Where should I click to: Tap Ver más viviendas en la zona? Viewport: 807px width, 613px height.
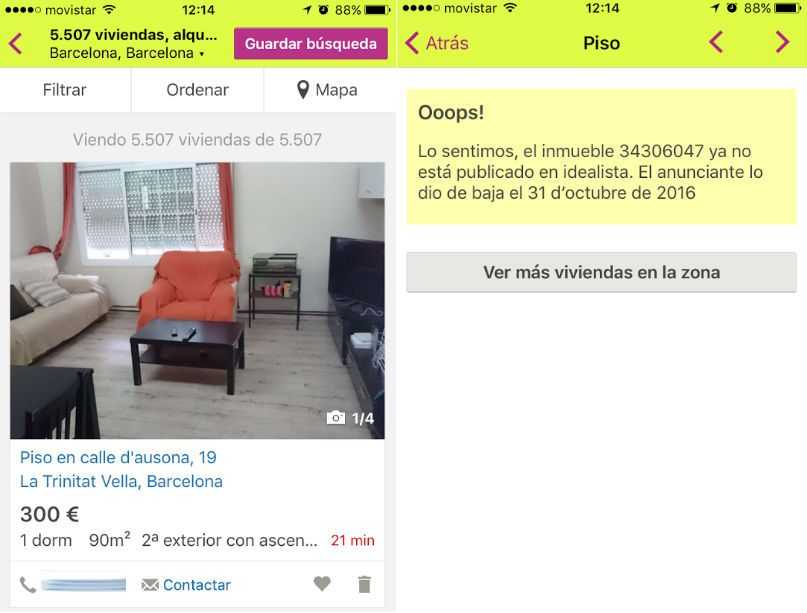coord(601,272)
